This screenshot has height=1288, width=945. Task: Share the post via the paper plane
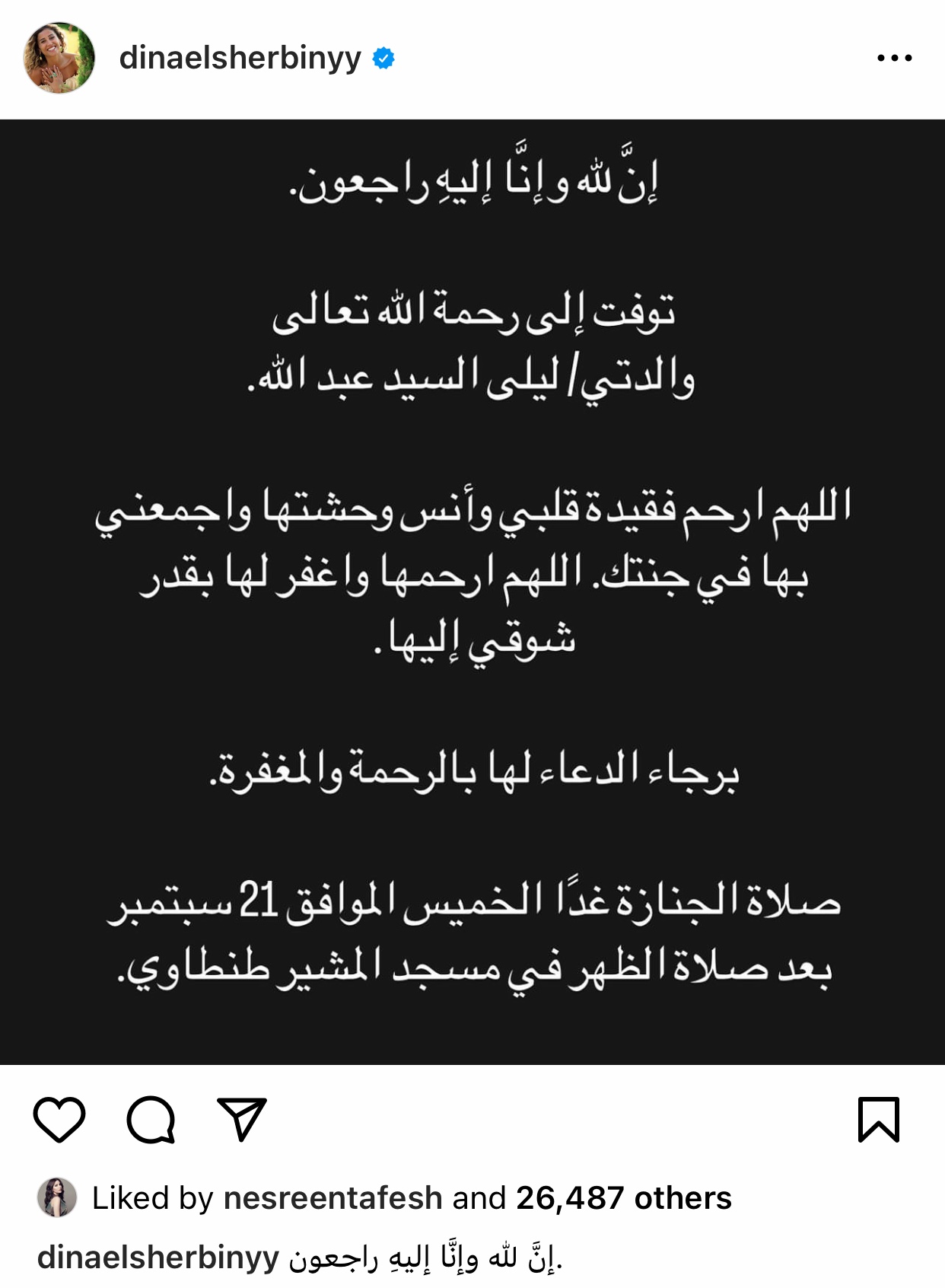pyautogui.click(x=242, y=1119)
